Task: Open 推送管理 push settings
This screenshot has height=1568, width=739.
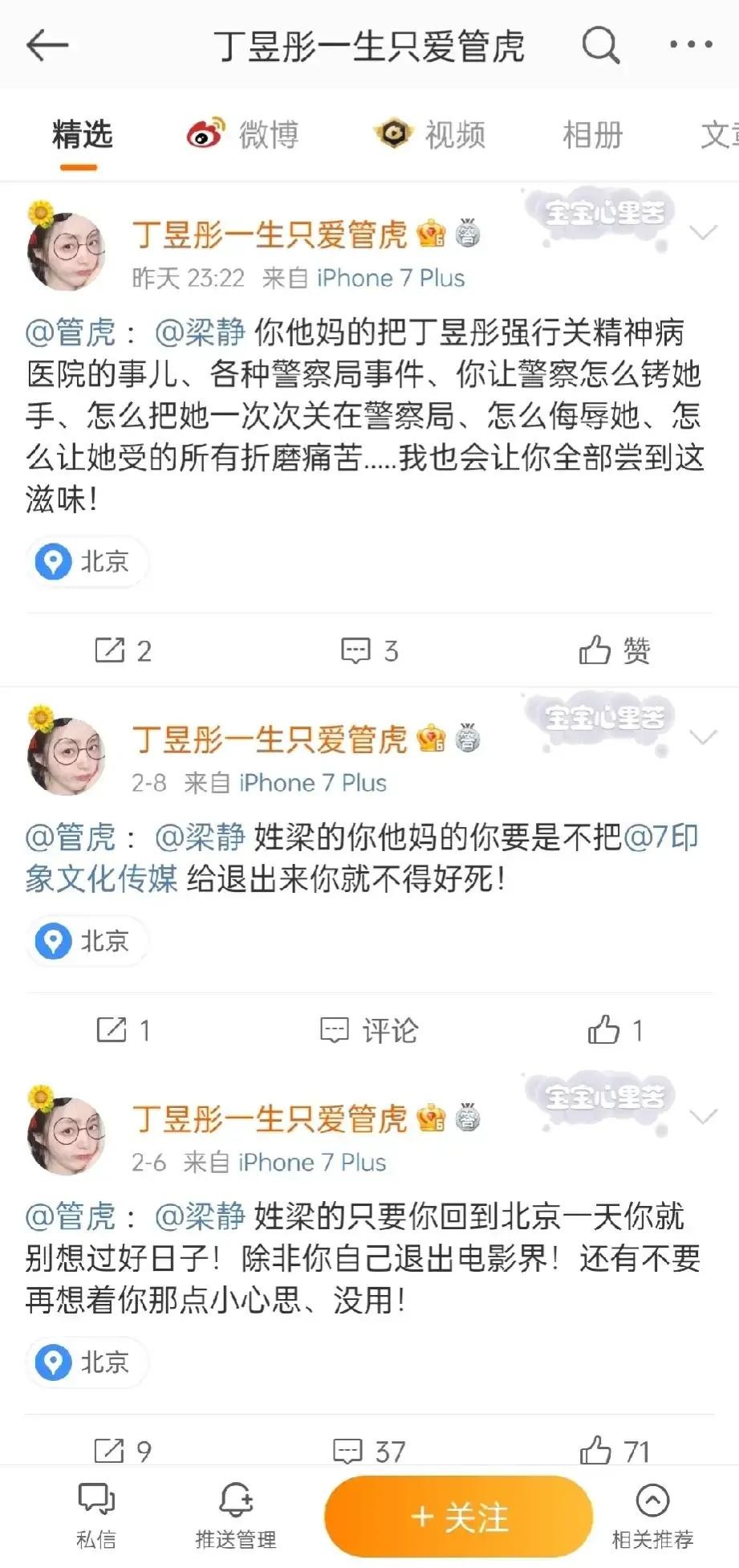Action: pos(236,1516)
